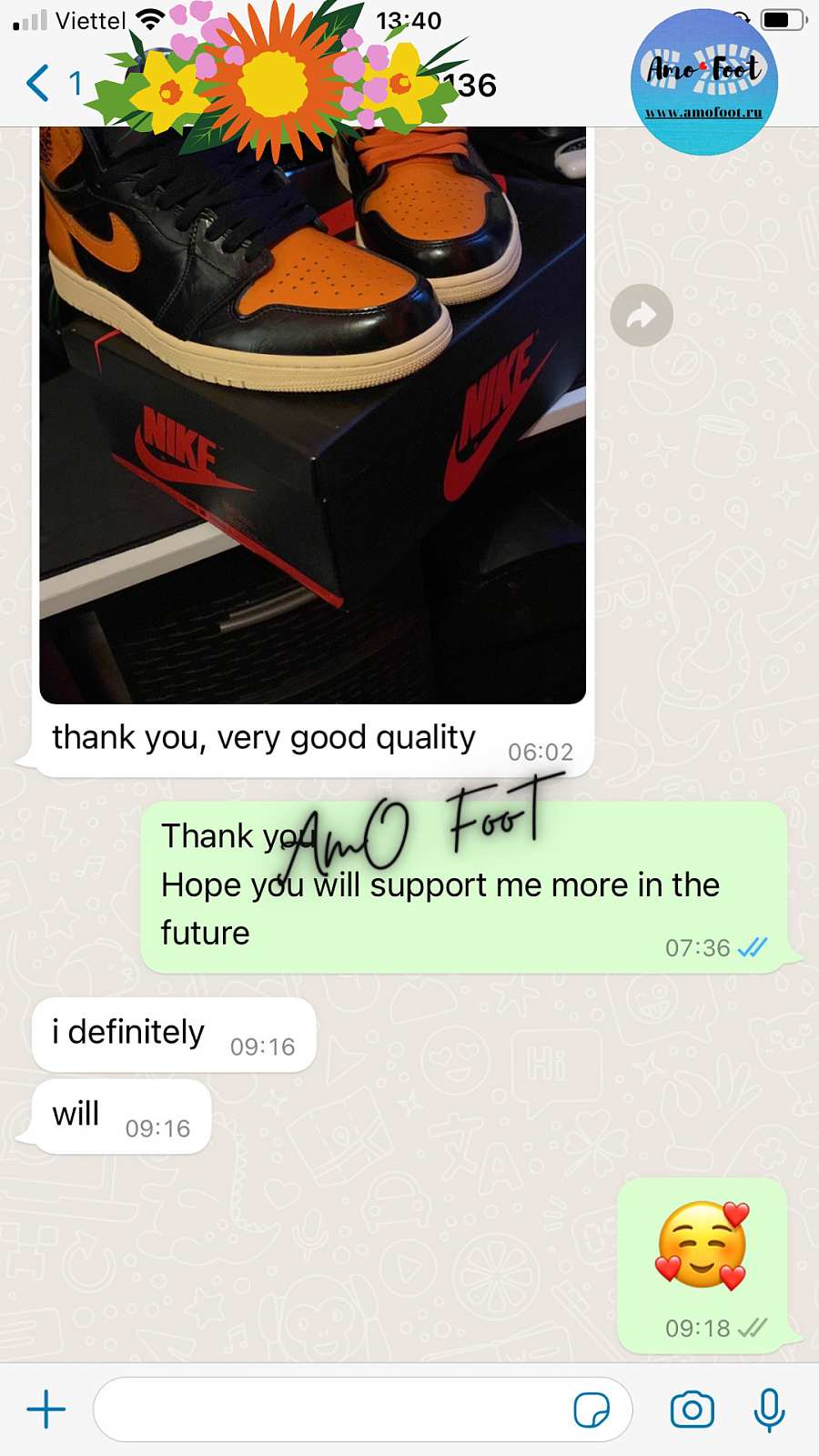Screen dimensions: 819x1456
Task: Open the camera to take a photo
Action: 692,1410
